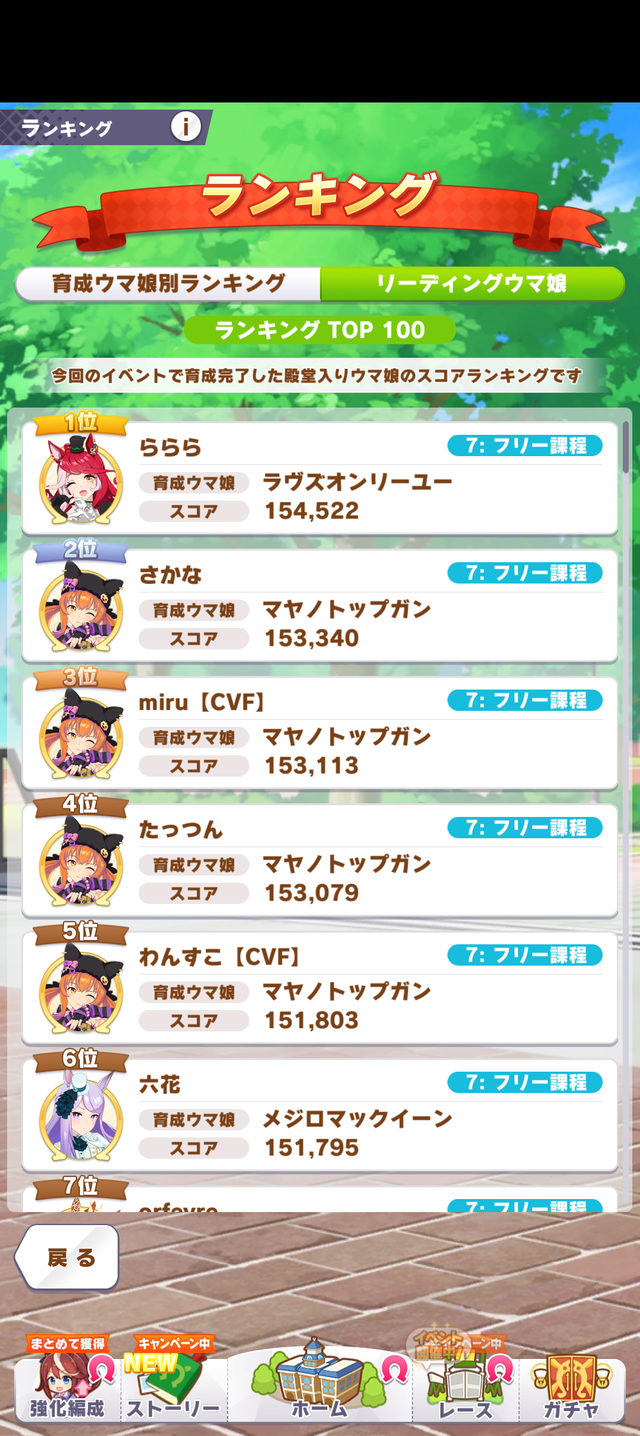The width and height of the screenshot is (640, 1436).
Task: Open the ストーリー section
Action: coord(172,1385)
